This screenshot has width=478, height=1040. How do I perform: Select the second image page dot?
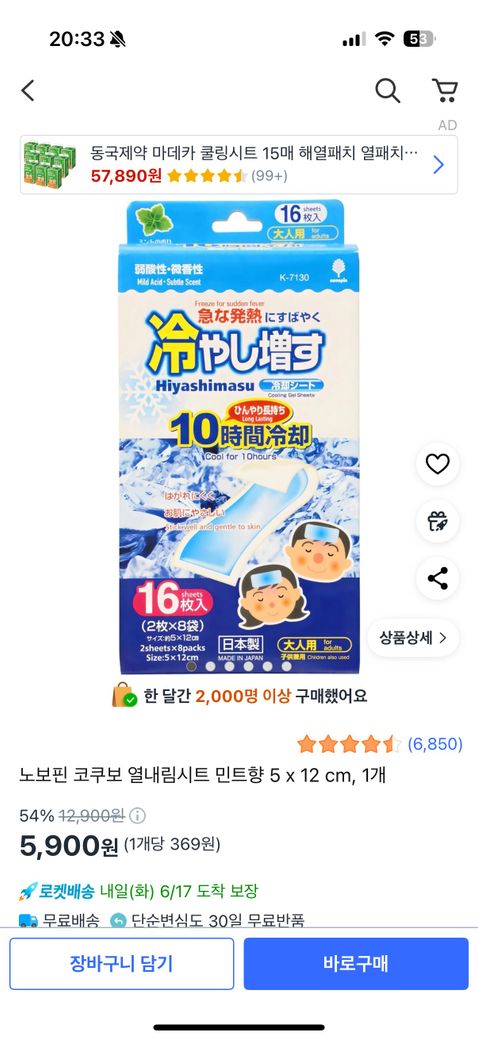[210, 666]
